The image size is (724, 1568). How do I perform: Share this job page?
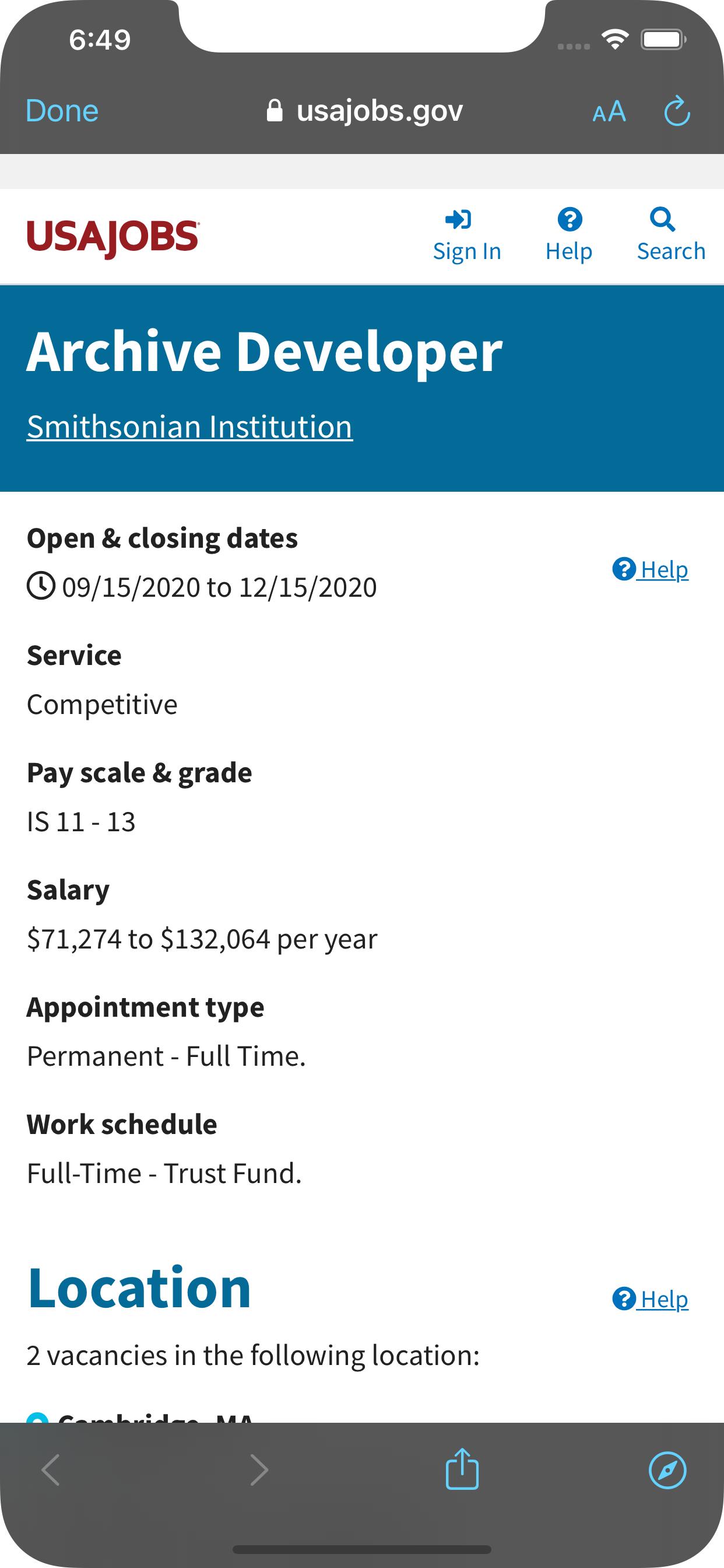tap(462, 1469)
